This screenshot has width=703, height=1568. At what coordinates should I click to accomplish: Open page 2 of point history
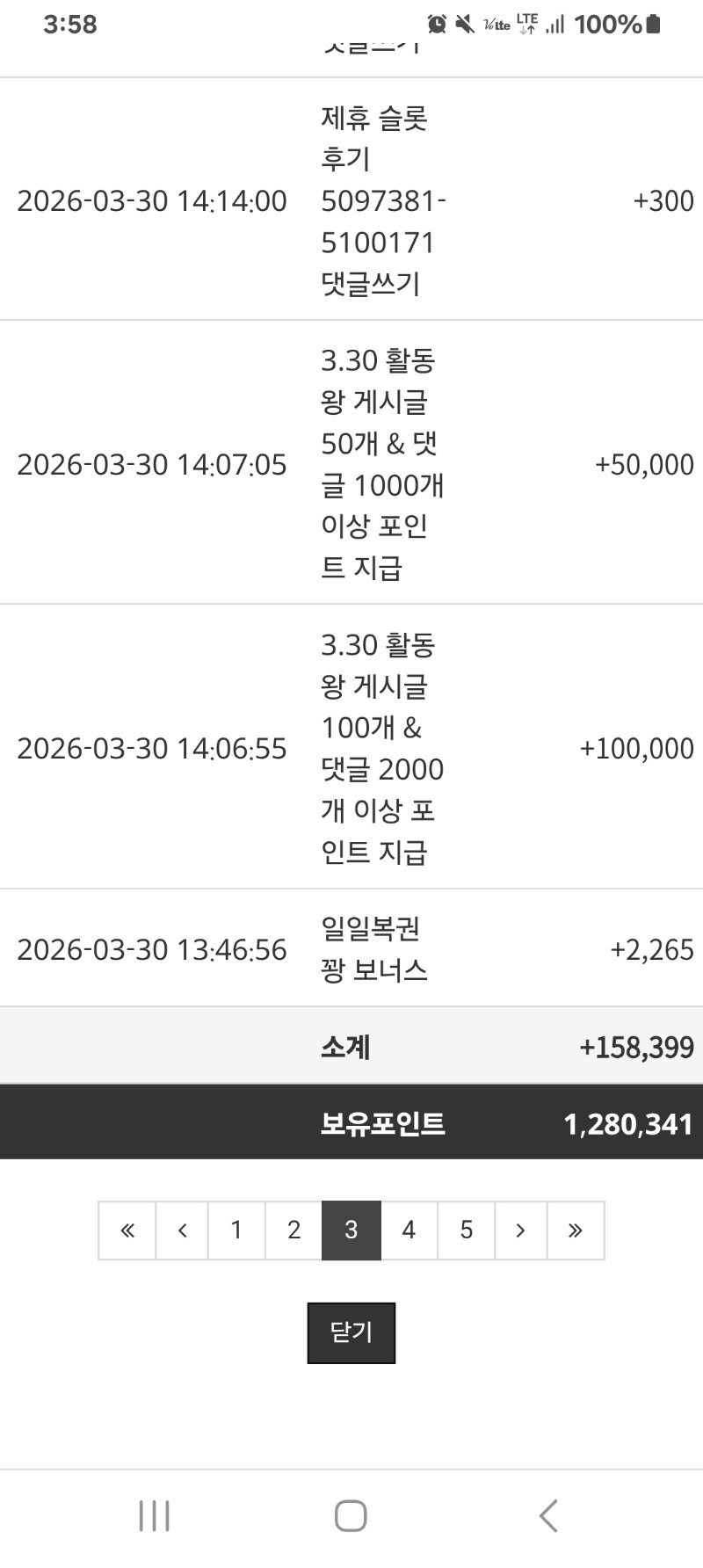[294, 1230]
